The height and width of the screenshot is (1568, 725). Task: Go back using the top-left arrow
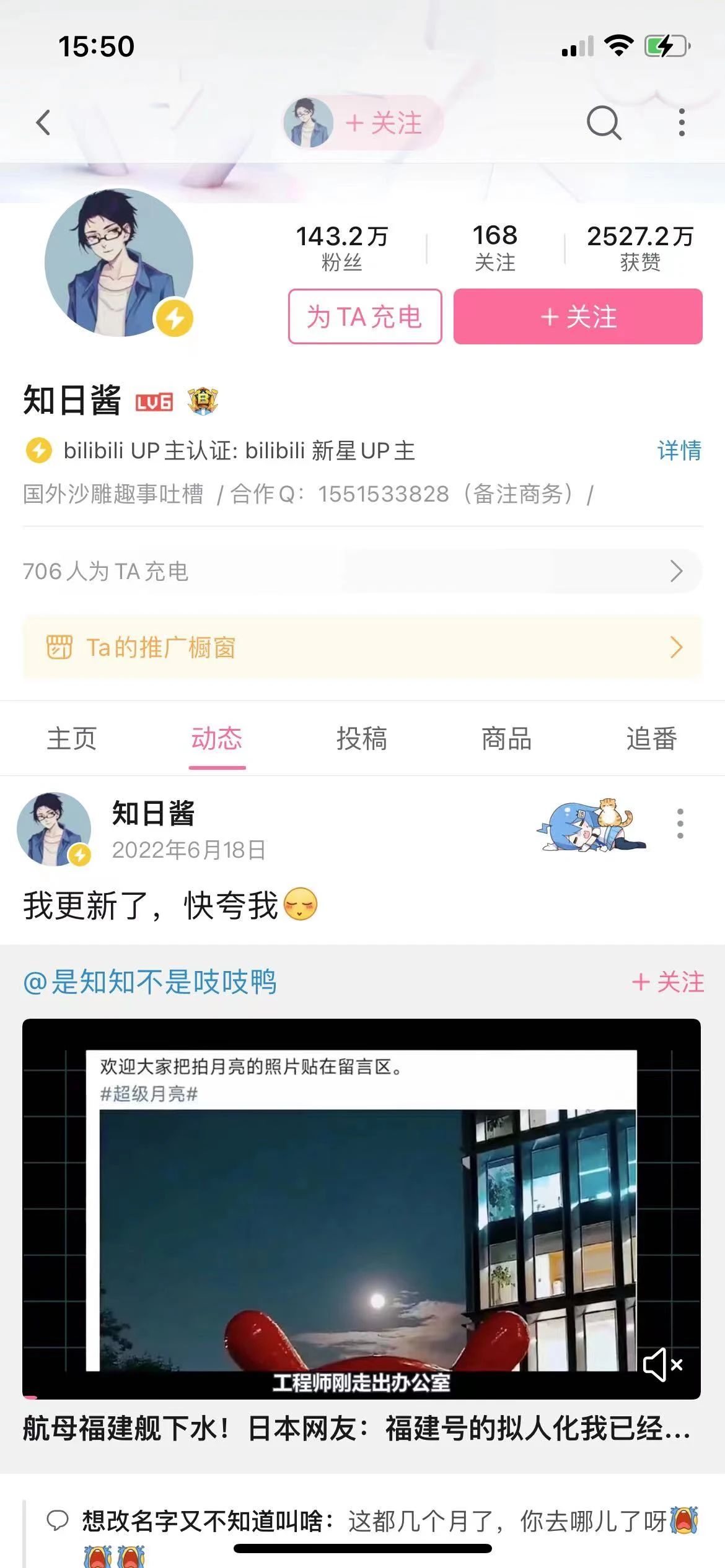tap(43, 123)
